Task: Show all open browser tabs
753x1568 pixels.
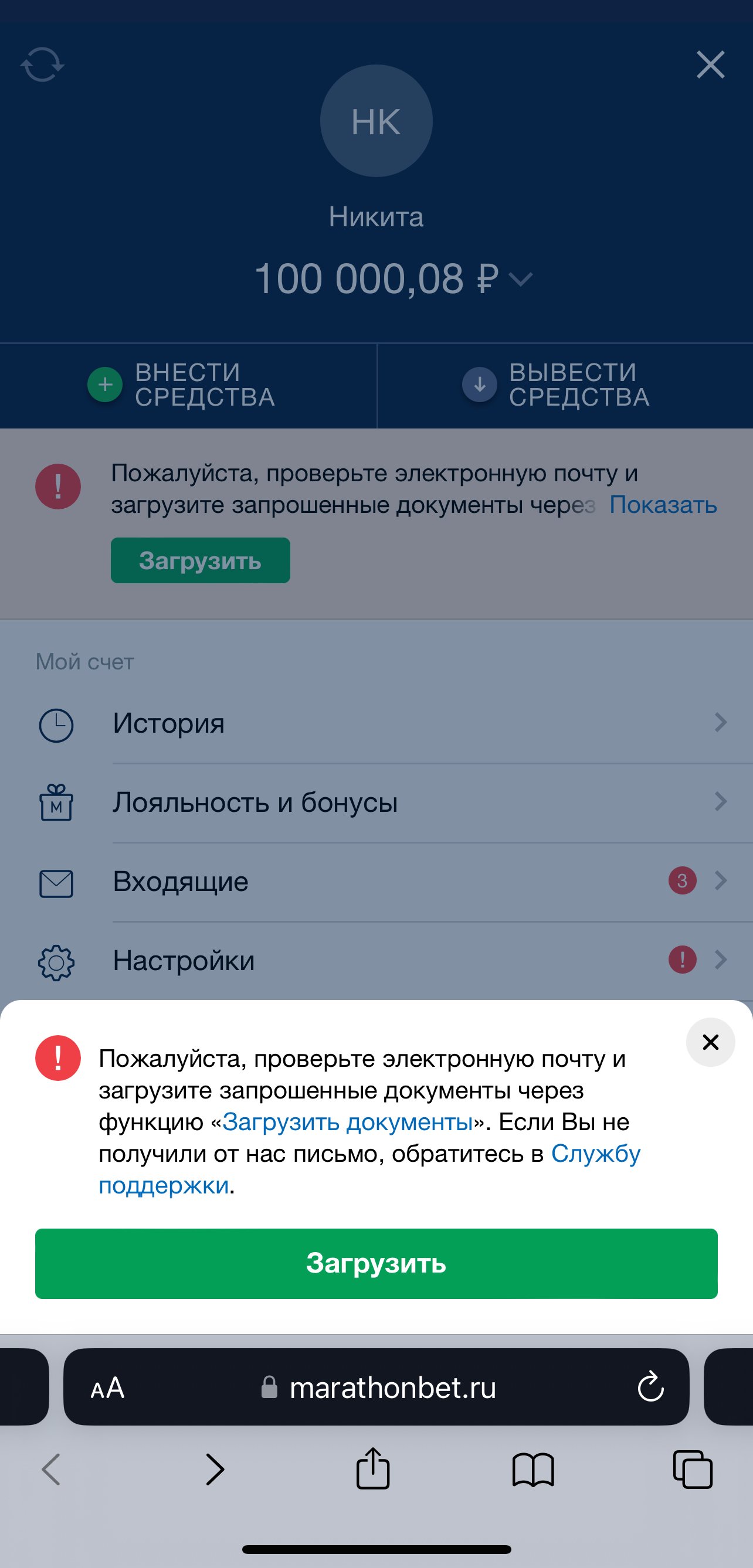Action: tap(693, 1470)
